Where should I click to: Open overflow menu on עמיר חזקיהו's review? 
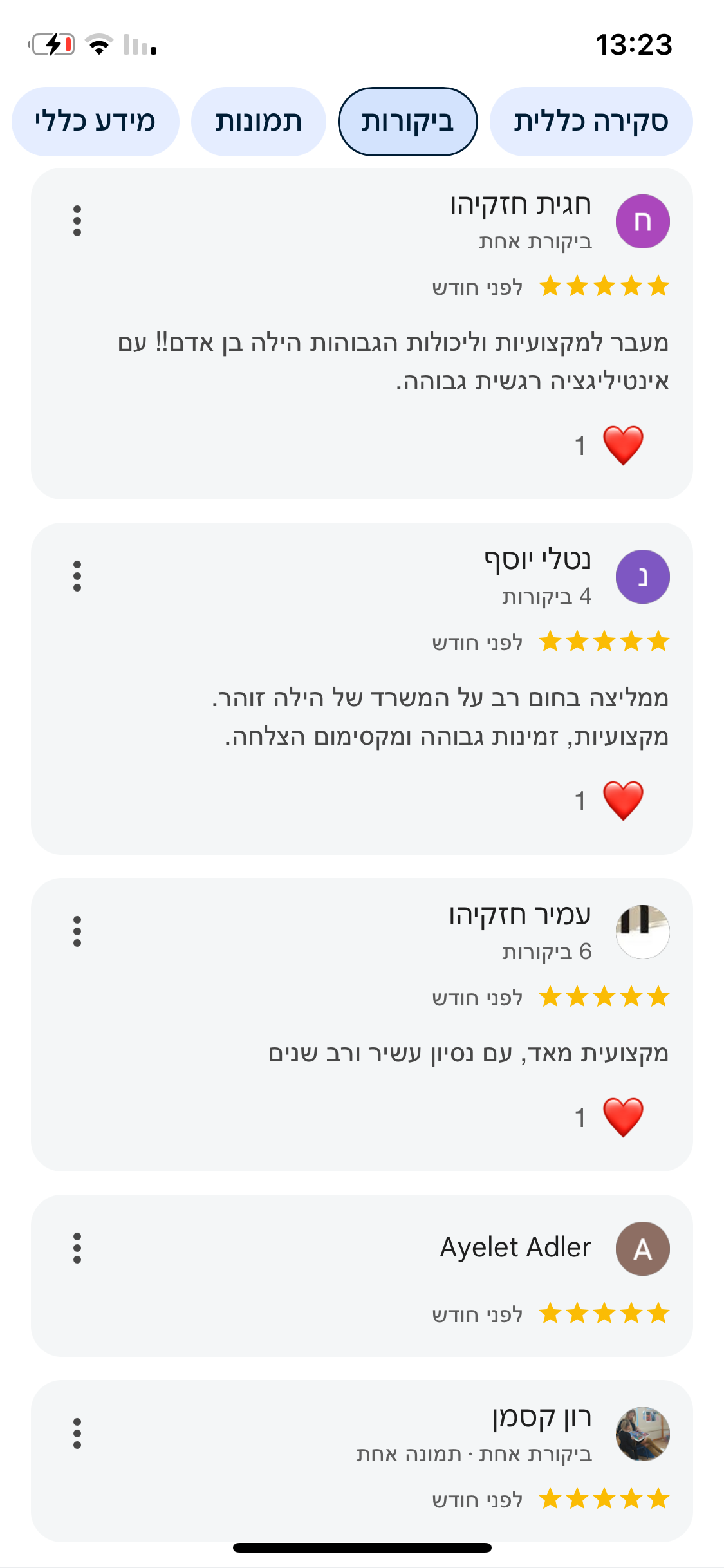point(77,931)
